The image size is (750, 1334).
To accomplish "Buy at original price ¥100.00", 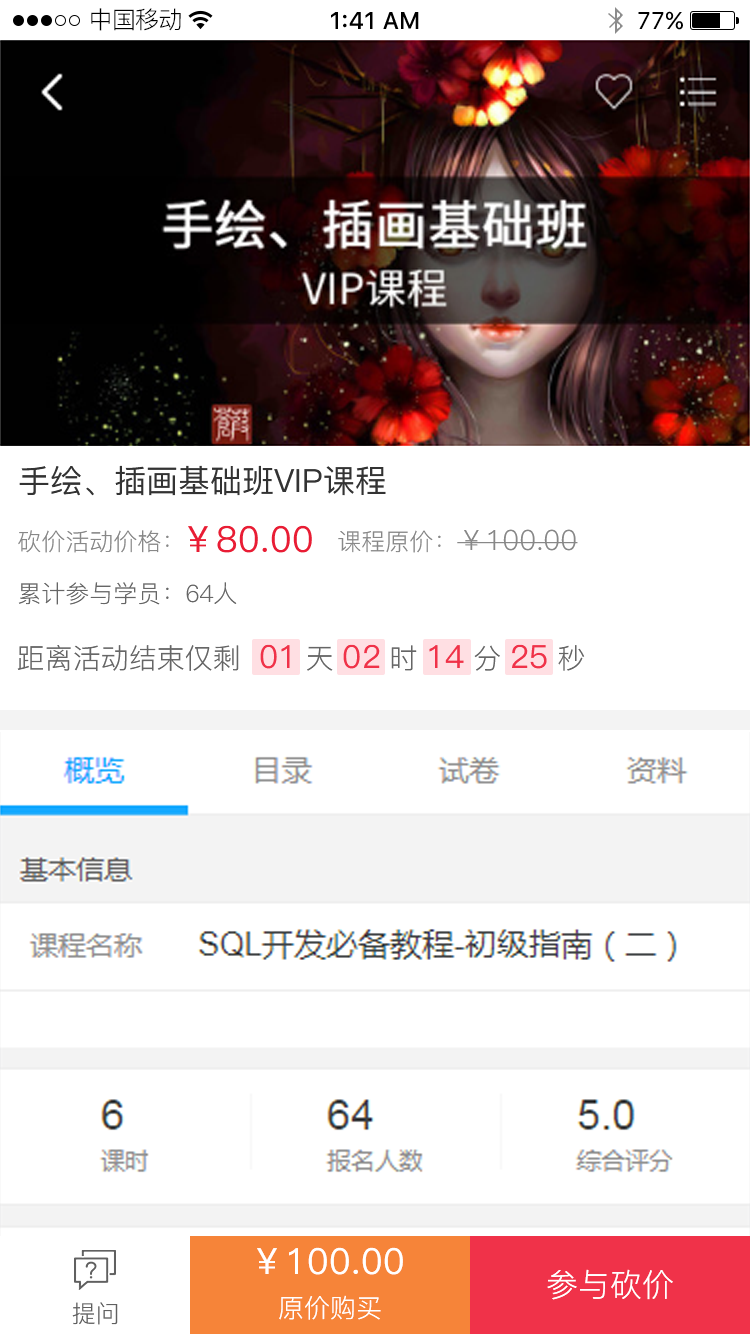I will tap(330, 1284).
